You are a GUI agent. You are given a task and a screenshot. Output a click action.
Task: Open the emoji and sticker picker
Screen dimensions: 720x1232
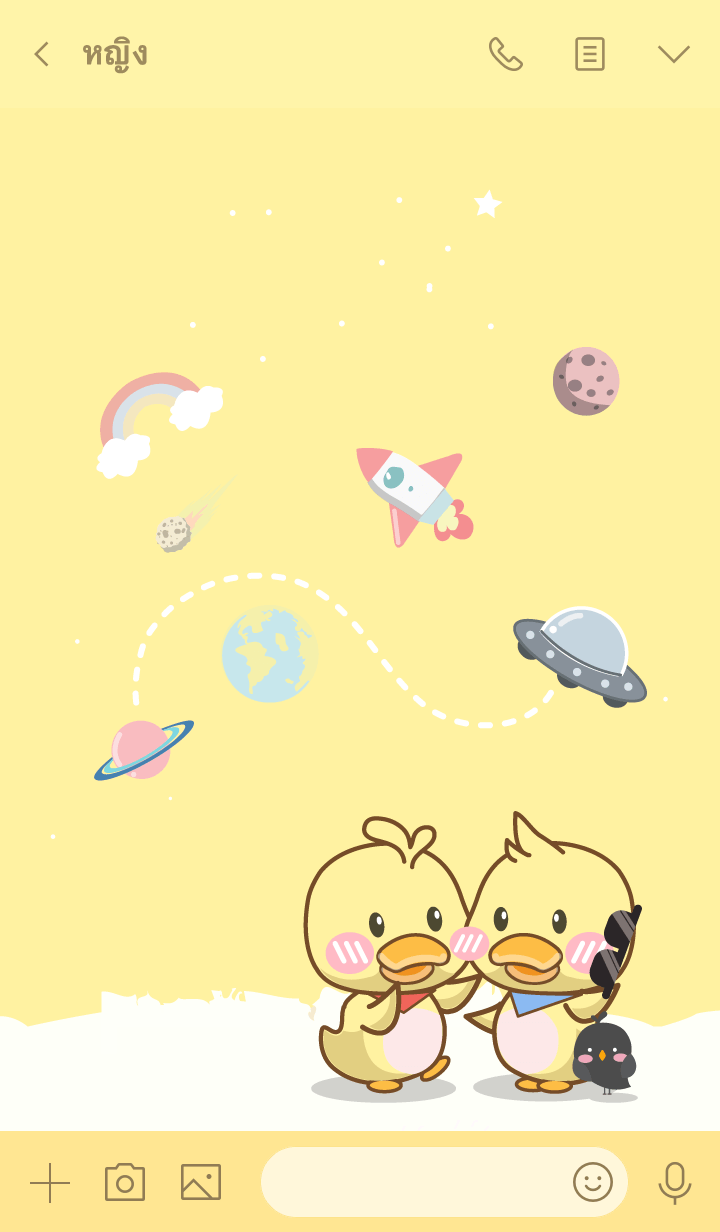tap(592, 1182)
